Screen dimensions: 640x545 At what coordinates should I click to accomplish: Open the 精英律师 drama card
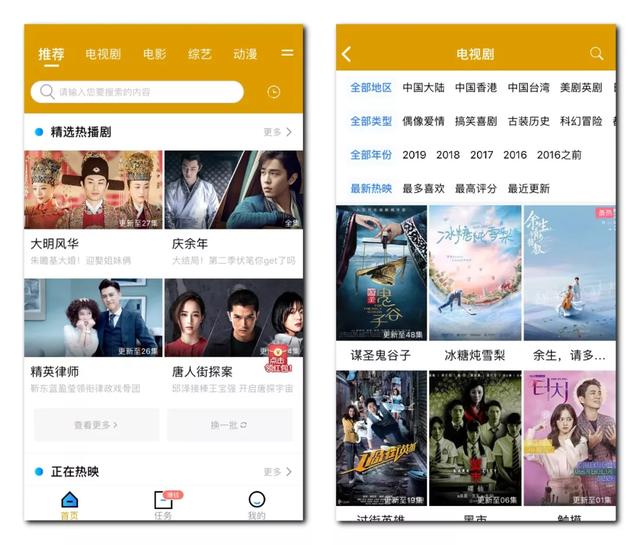93,337
